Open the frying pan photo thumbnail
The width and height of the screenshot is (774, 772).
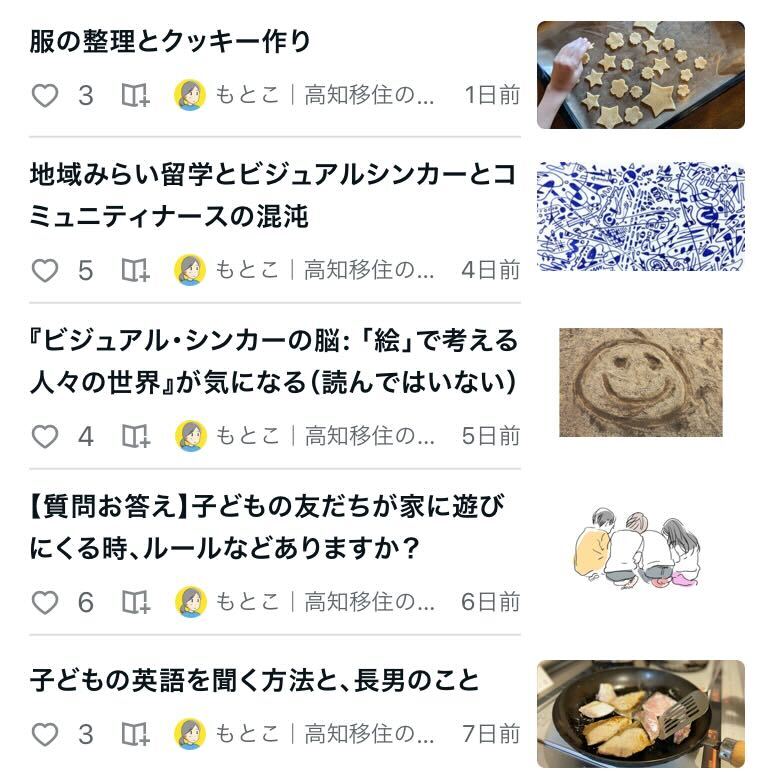pyautogui.click(x=641, y=714)
